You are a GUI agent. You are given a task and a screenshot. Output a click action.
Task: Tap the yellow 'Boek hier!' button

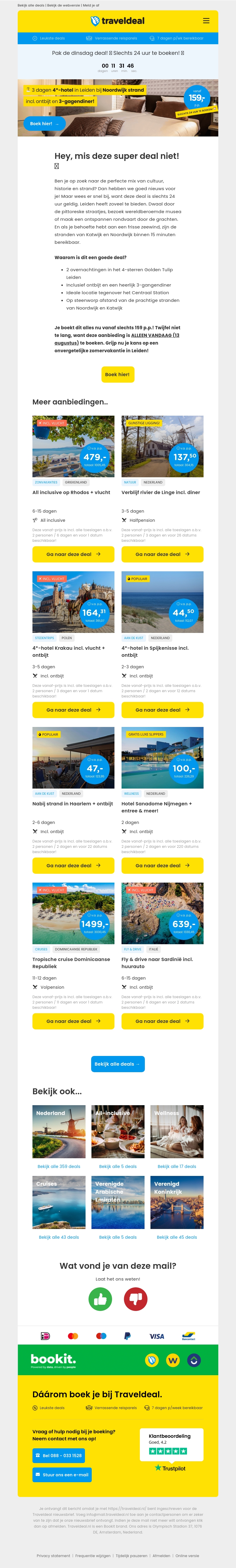tap(117, 374)
